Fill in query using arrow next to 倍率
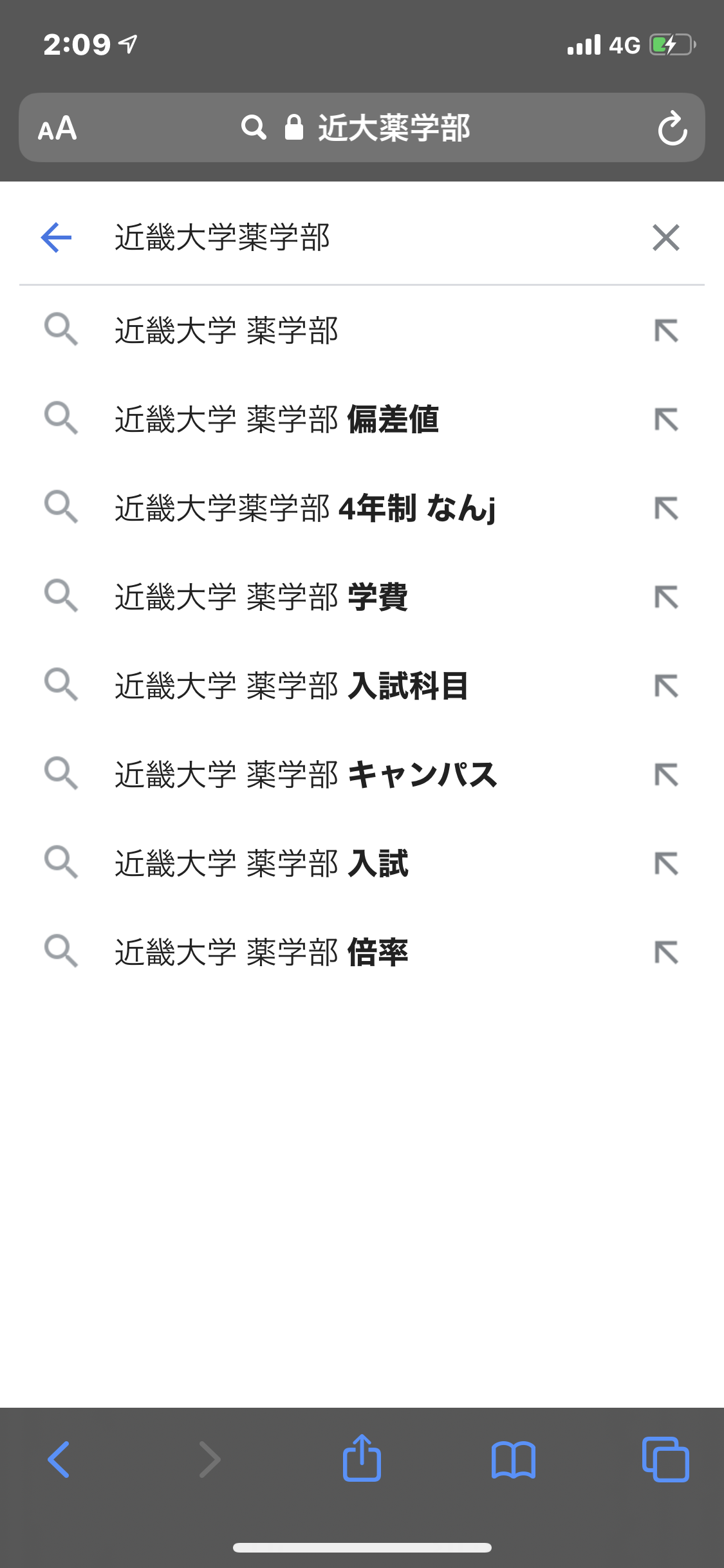724x1568 pixels. point(666,953)
